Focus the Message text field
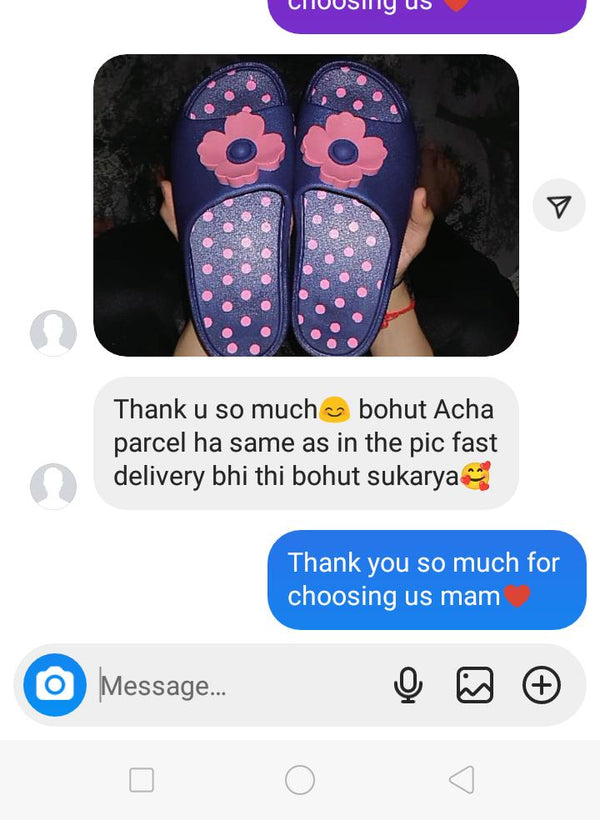 (x=235, y=686)
